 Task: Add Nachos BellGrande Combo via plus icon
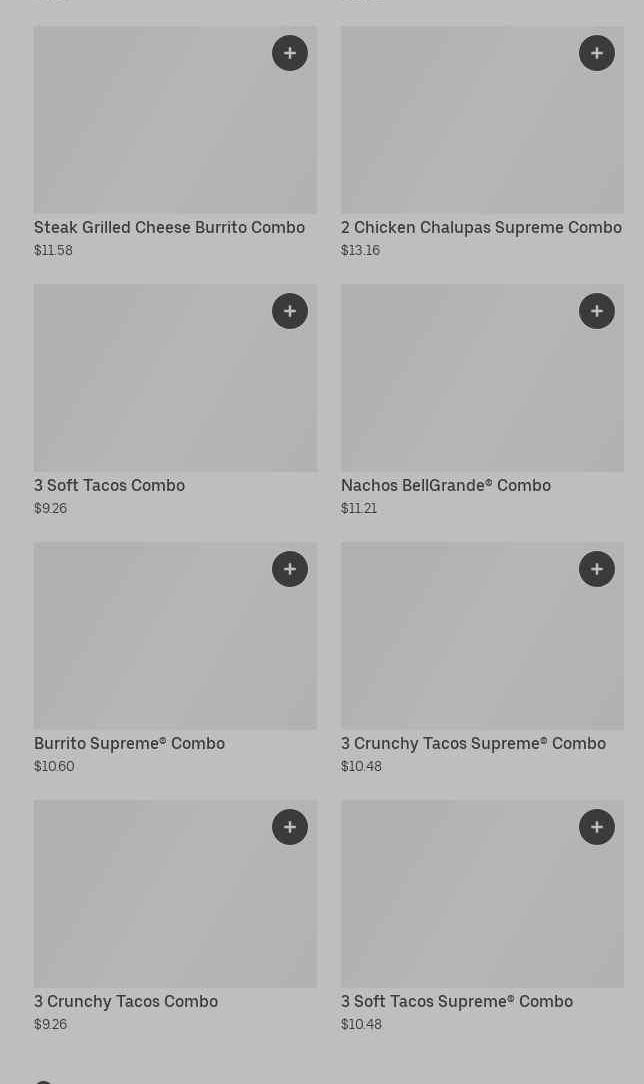point(597,311)
